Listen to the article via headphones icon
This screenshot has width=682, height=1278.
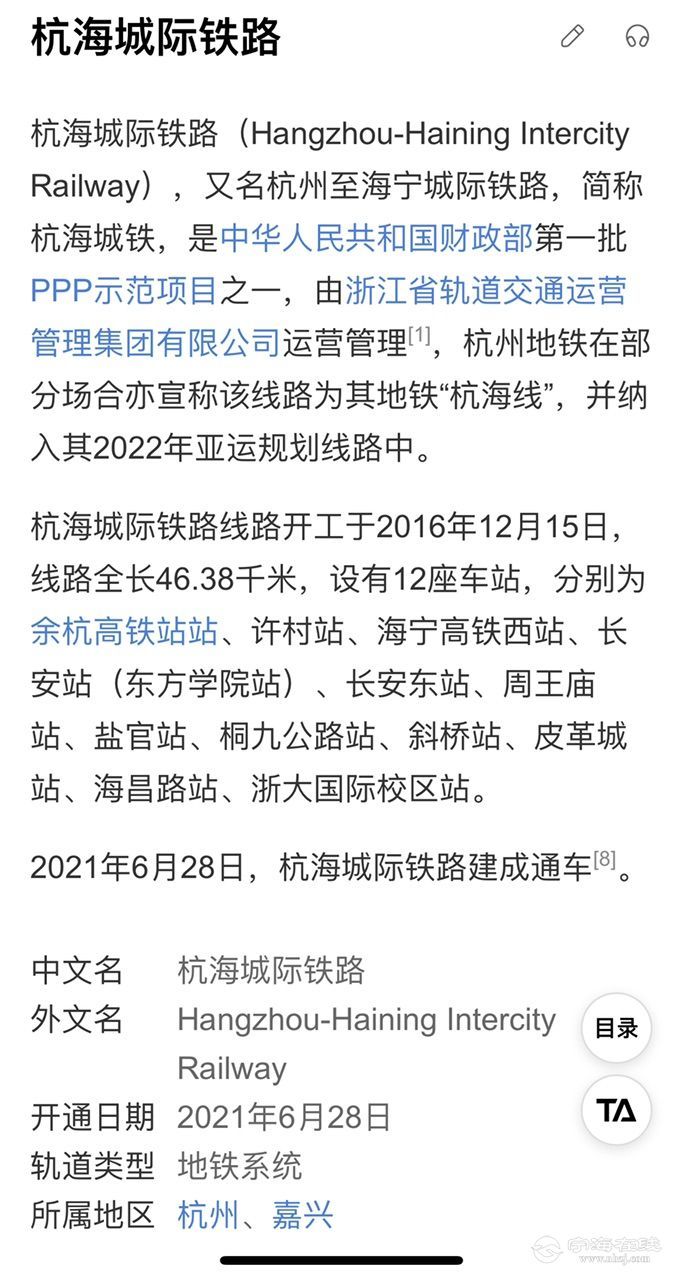(637, 37)
